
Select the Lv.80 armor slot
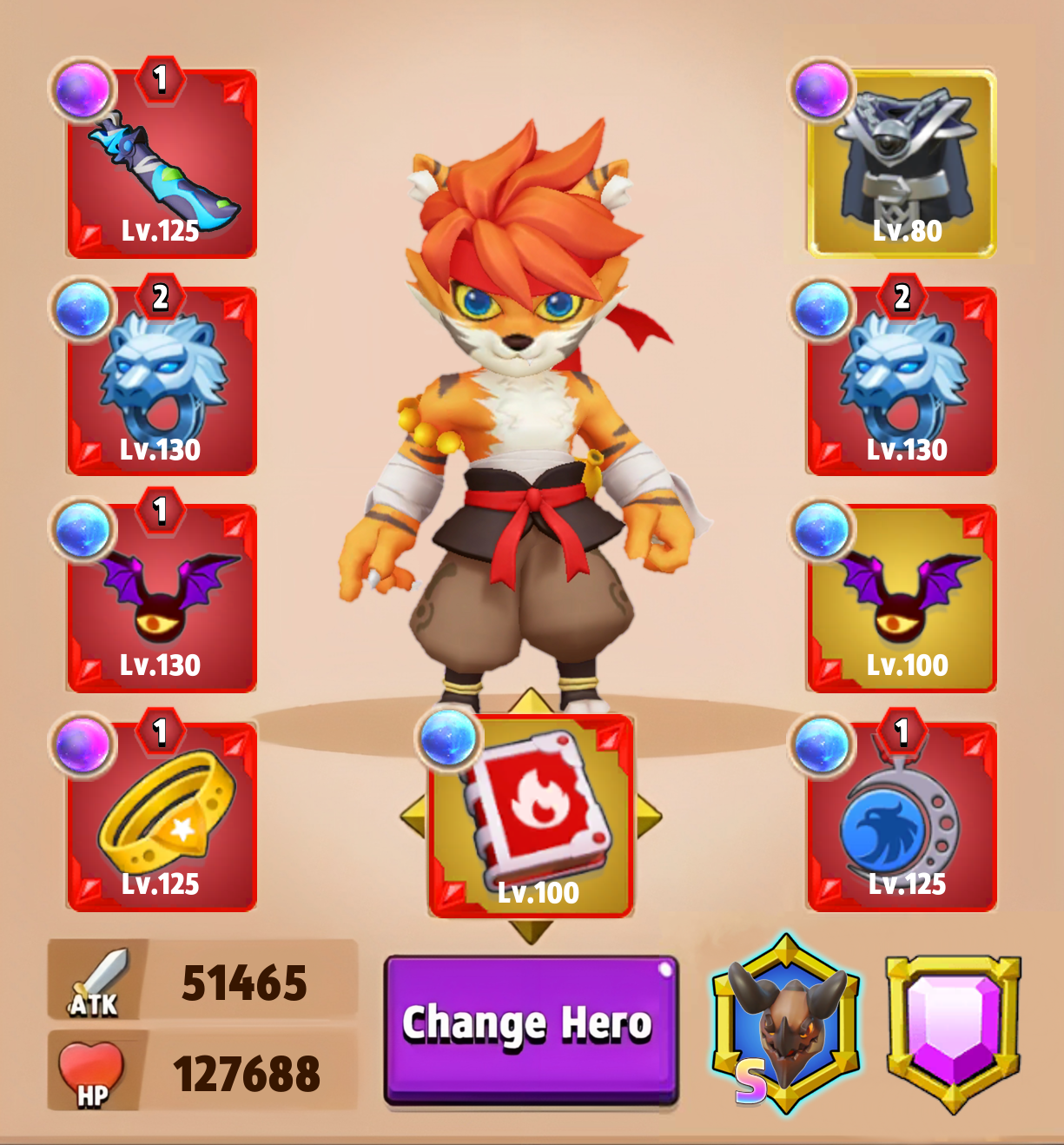(902, 164)
